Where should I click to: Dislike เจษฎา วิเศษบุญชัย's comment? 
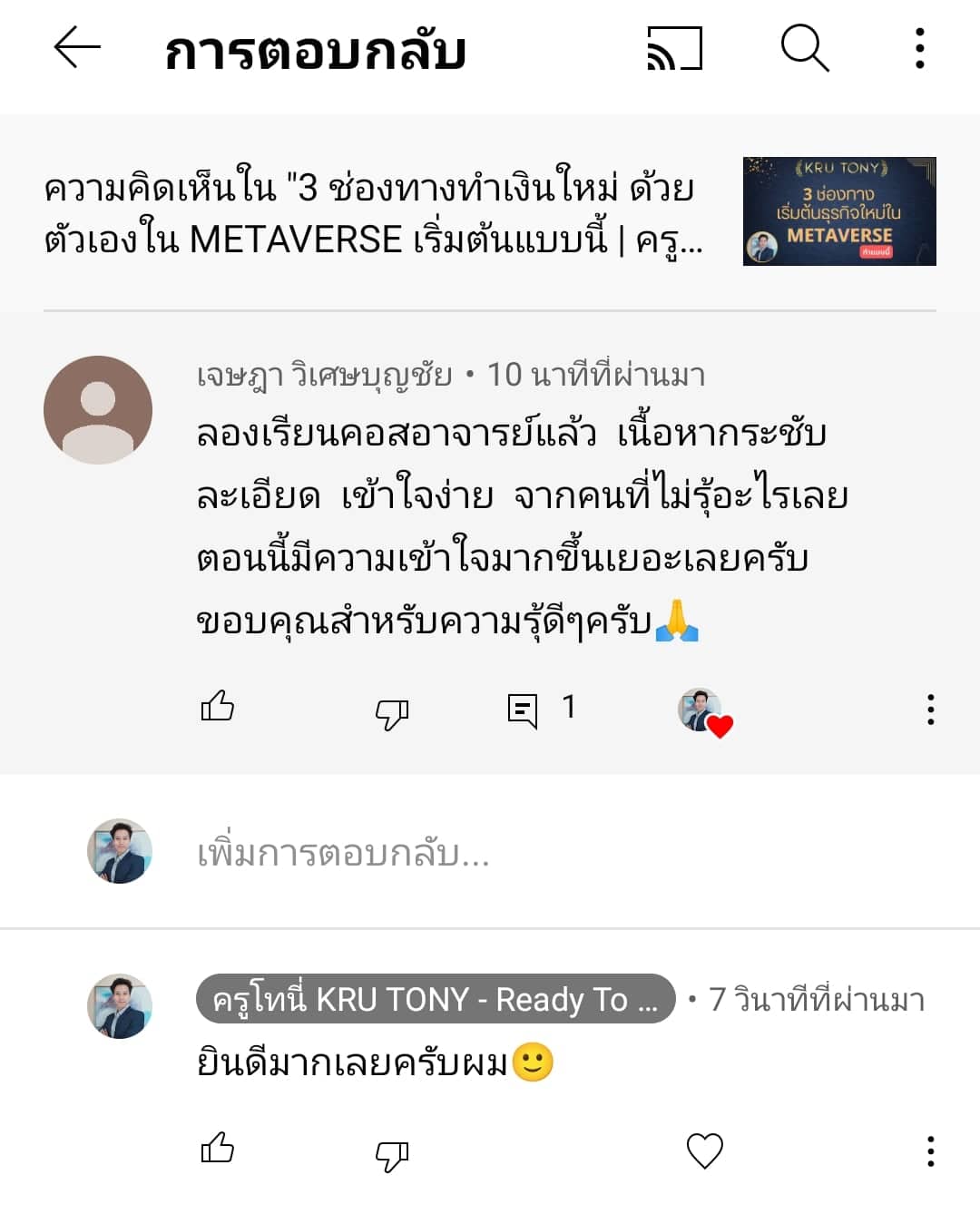(x=392, y=712)
